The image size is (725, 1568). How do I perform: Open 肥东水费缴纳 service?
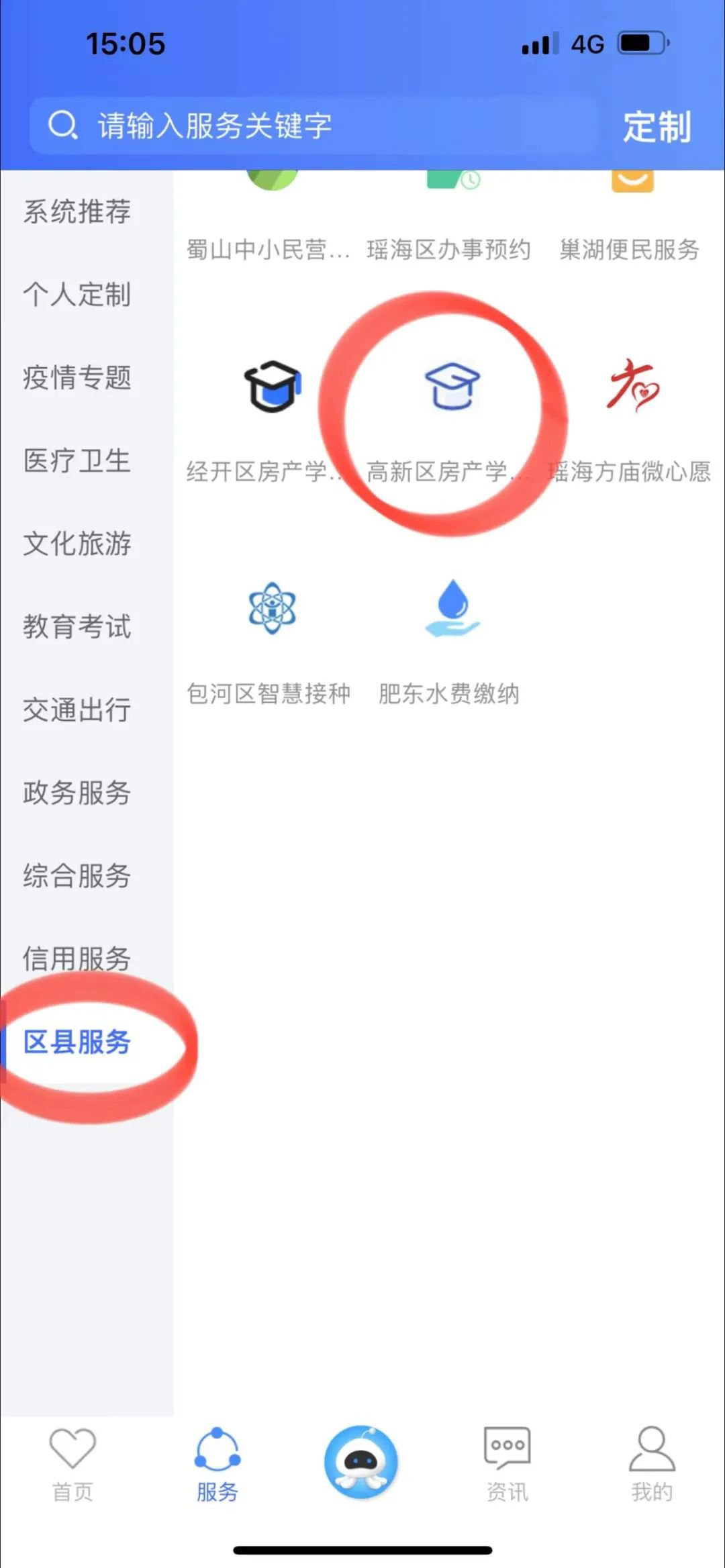451,638
